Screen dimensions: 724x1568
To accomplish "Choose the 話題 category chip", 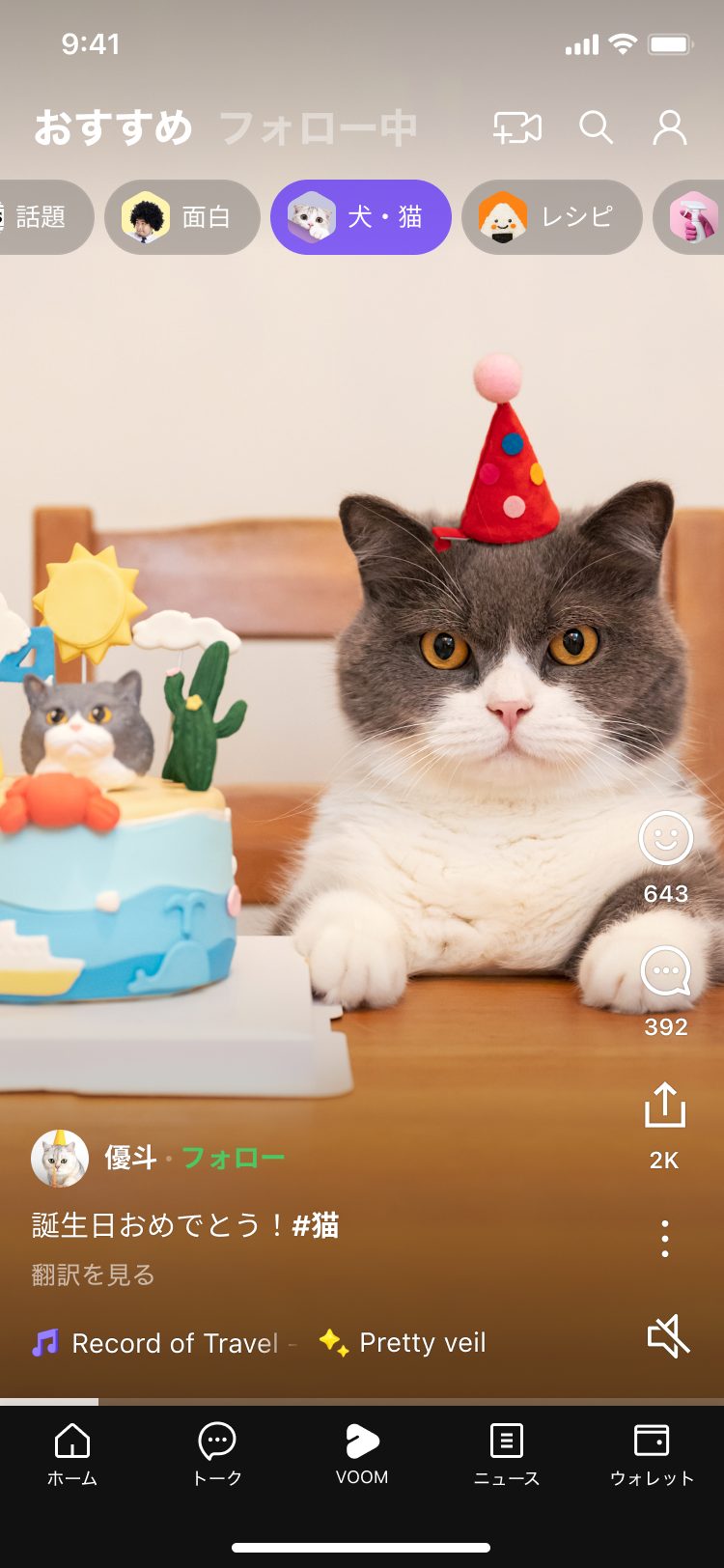I will 42,217.
